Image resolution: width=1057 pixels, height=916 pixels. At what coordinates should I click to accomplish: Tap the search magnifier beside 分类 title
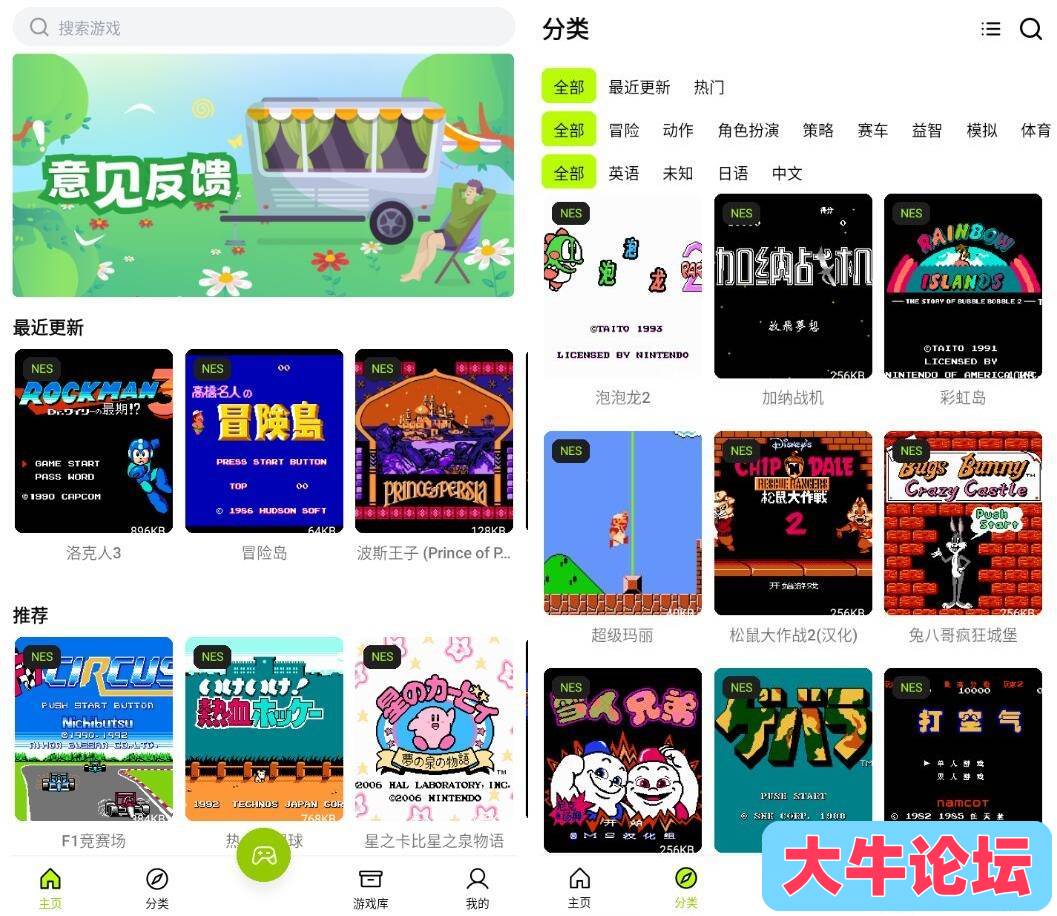(x=1030, y=29)
